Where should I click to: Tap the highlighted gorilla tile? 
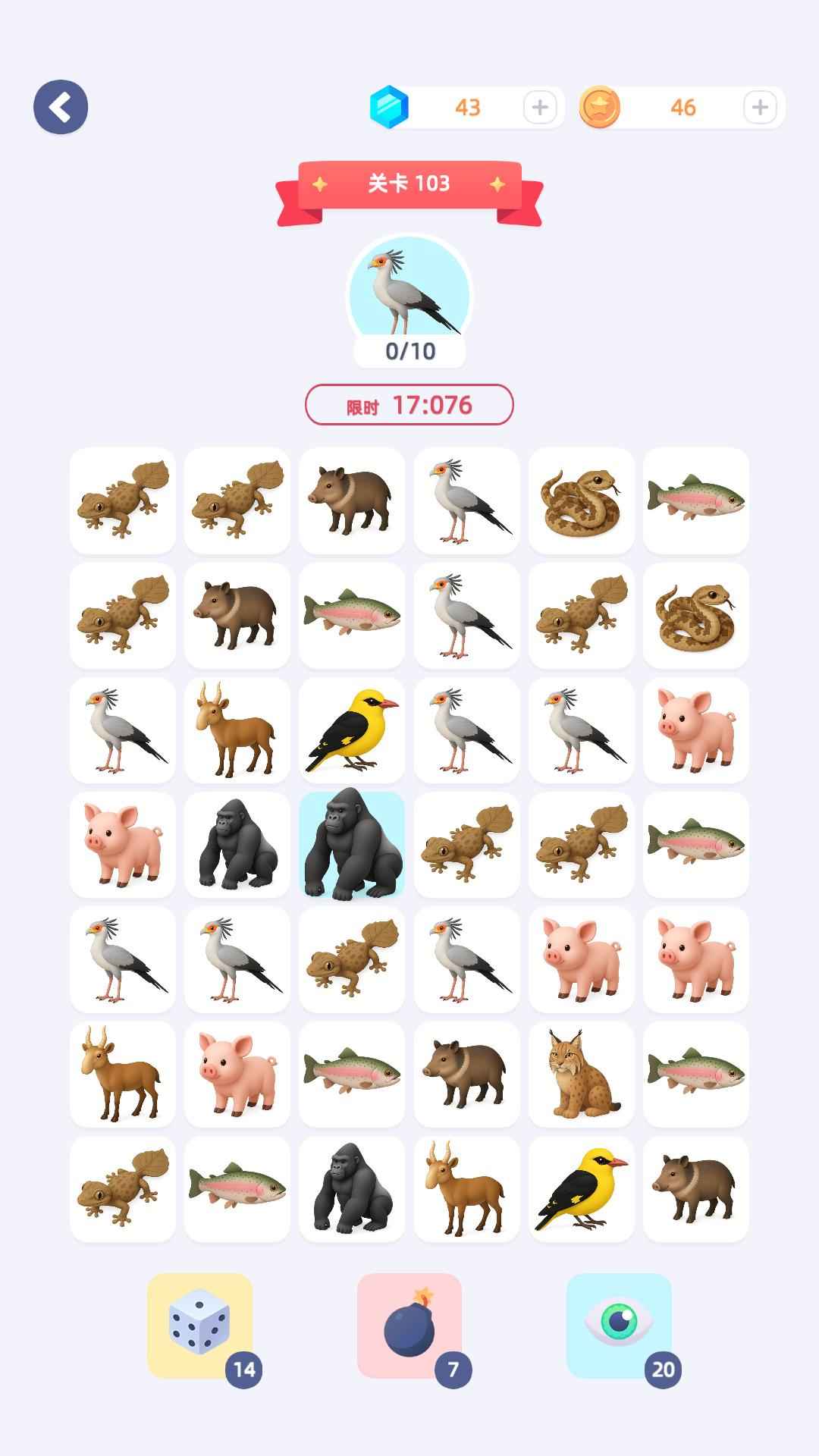[352, 845]
